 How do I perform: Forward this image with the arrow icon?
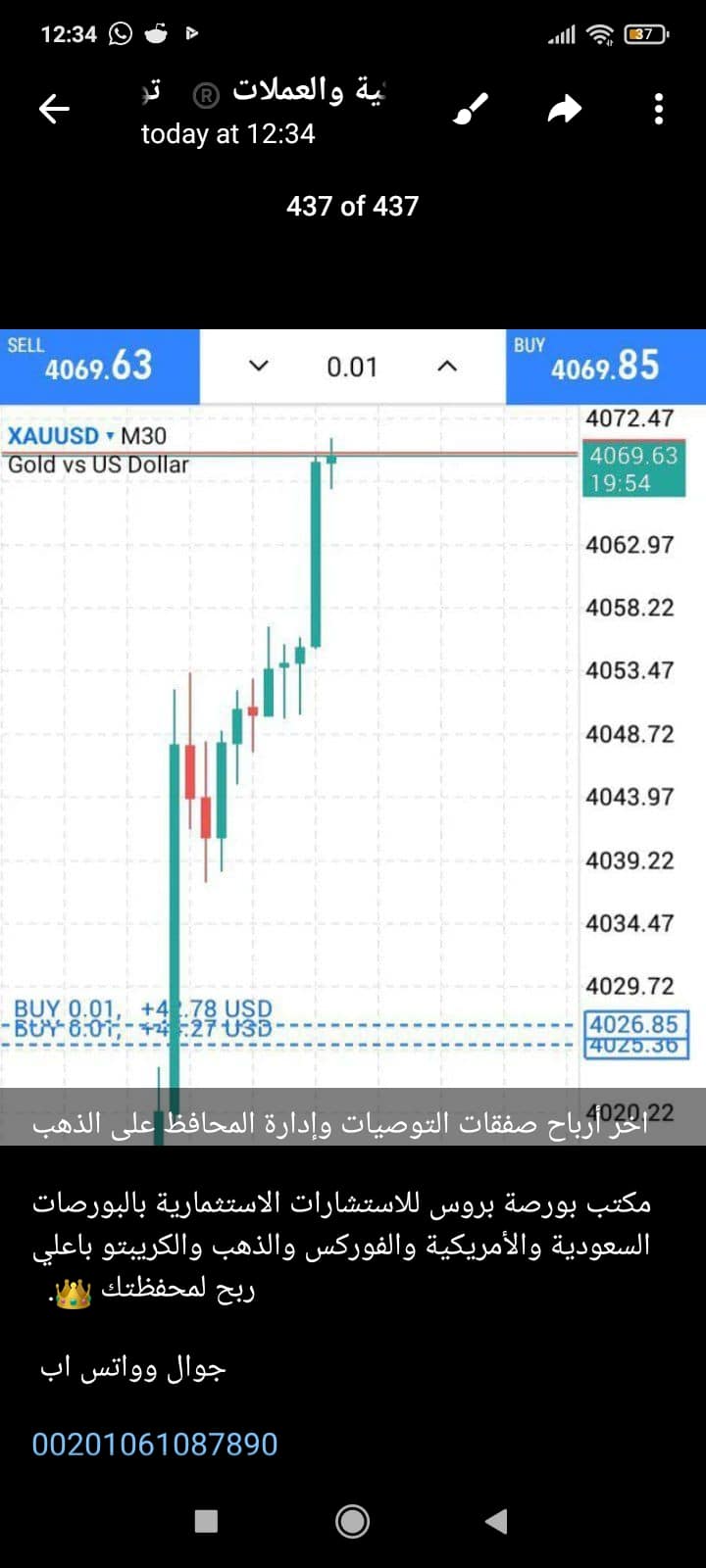point(564,109)
